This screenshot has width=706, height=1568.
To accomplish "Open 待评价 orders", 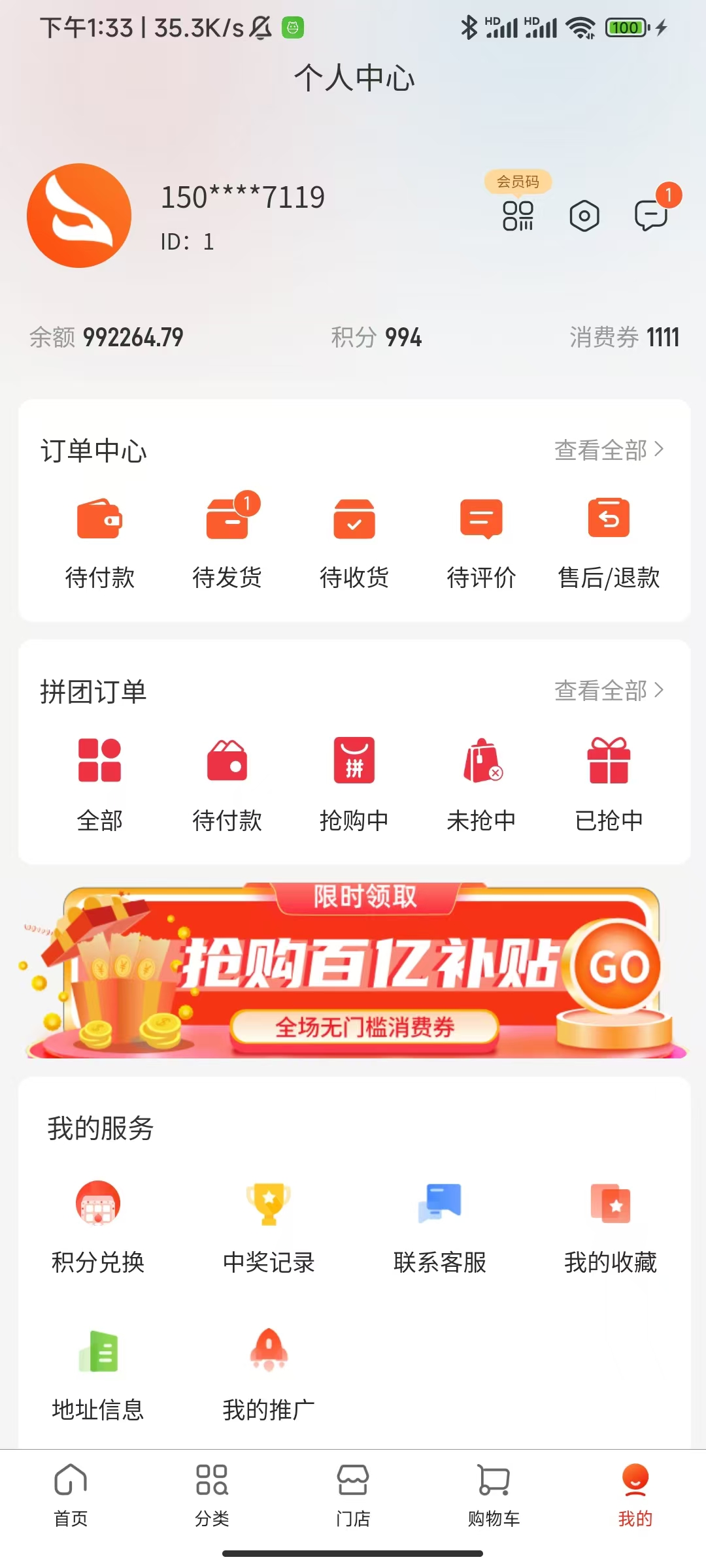I will point(481,541).
